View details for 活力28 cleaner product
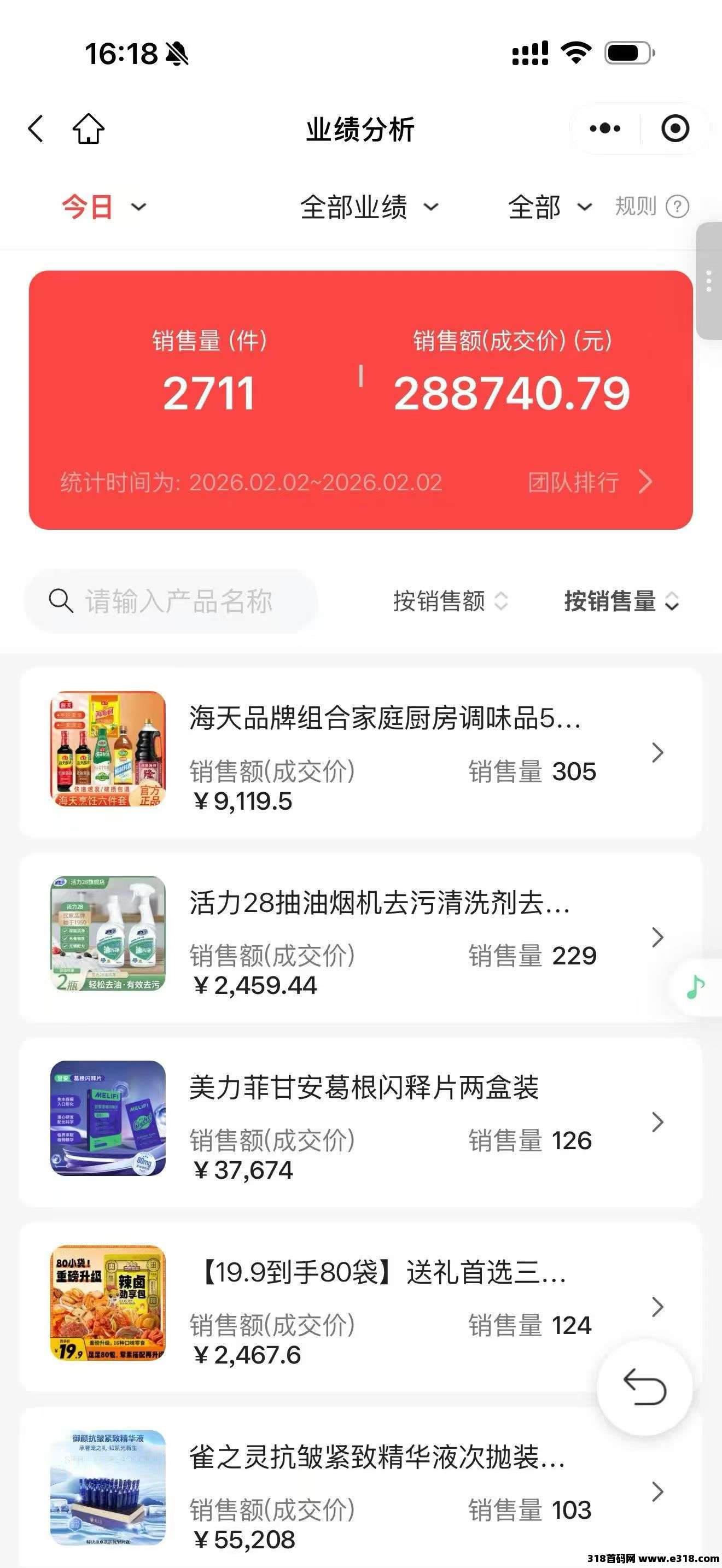This screenshot has width=722, height=1568. coord(360,937)
